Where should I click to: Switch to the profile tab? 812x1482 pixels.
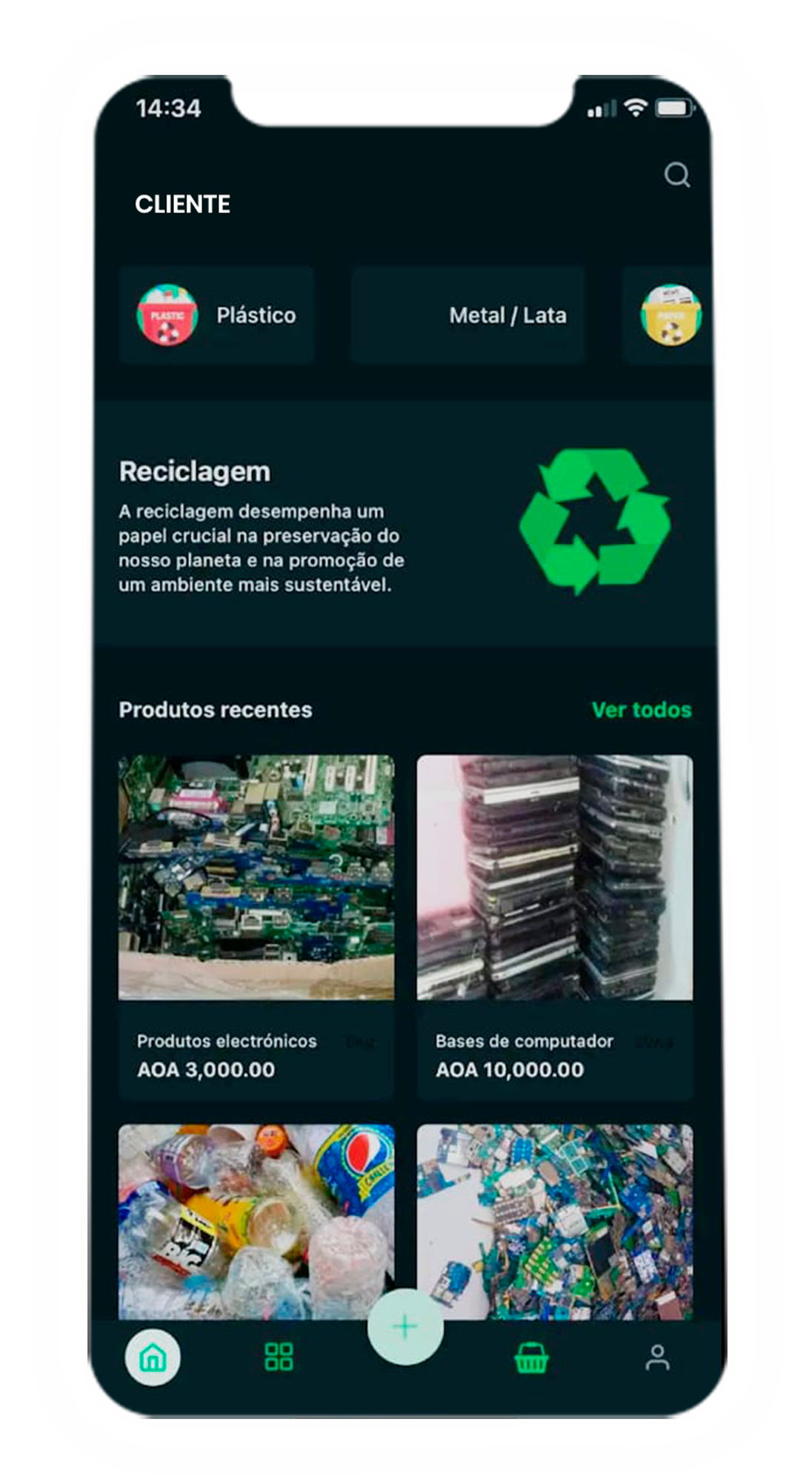coord(657,1358)
